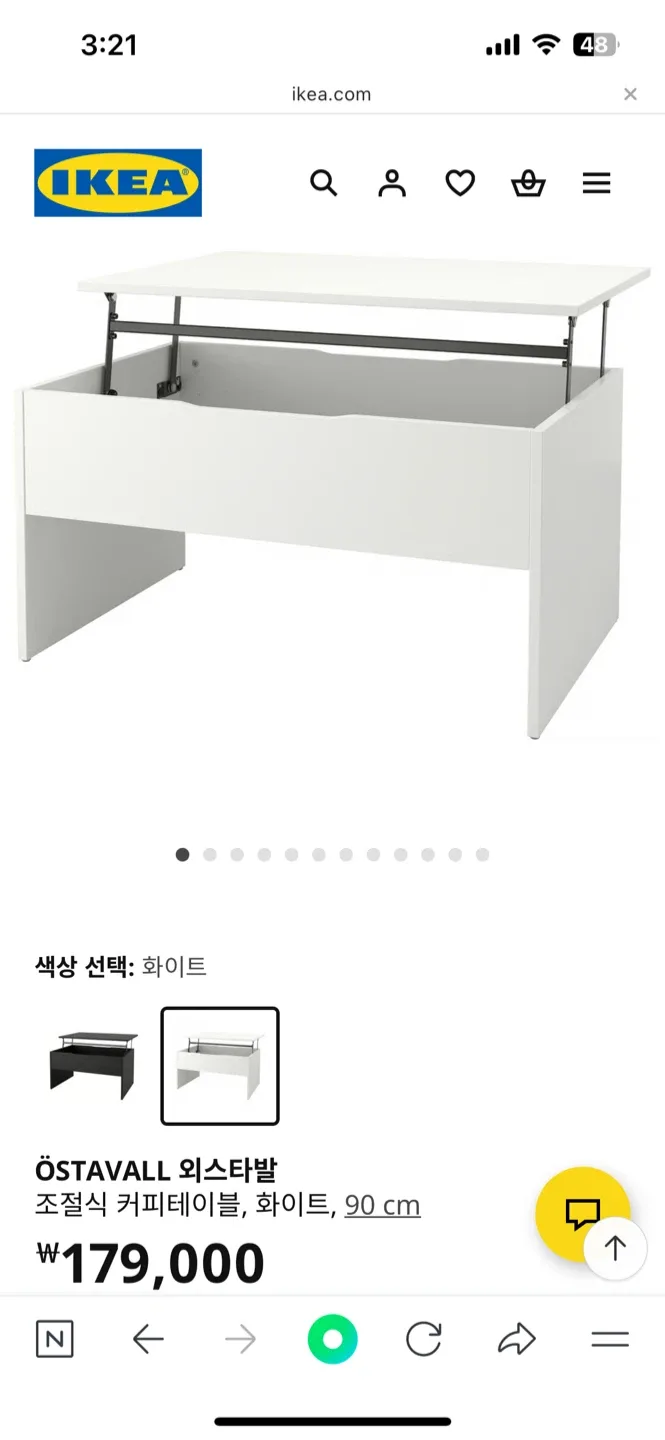The image size is (665, 1440).
Task: Reload the current page
Action: pos(424,1339)
